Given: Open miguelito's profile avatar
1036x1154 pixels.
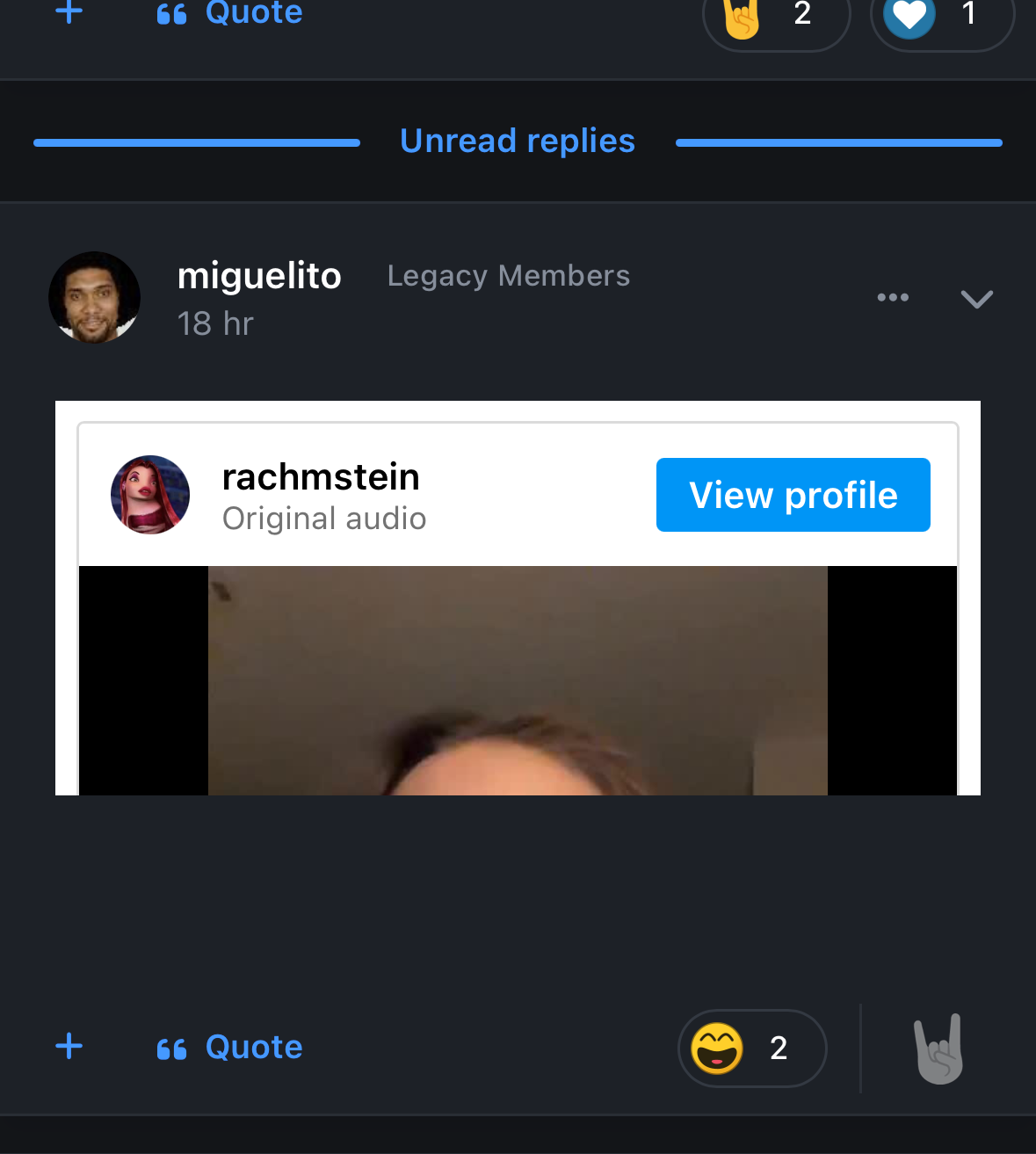Looking at the screenshot, I should [x=94, y=297].
